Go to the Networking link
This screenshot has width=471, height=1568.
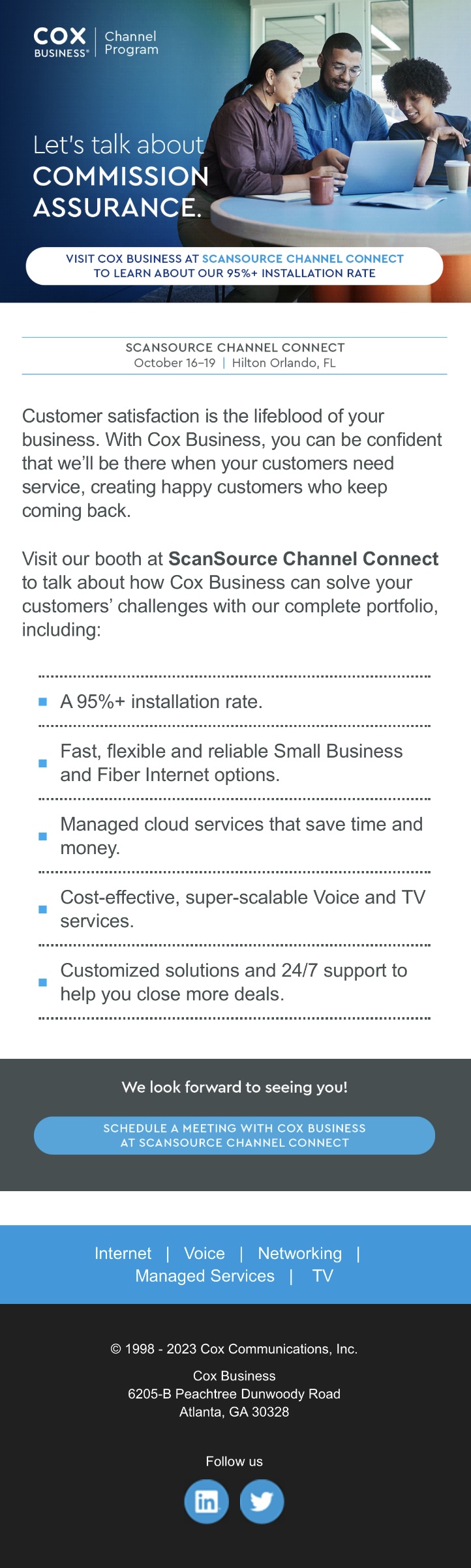click(299, 1253)
